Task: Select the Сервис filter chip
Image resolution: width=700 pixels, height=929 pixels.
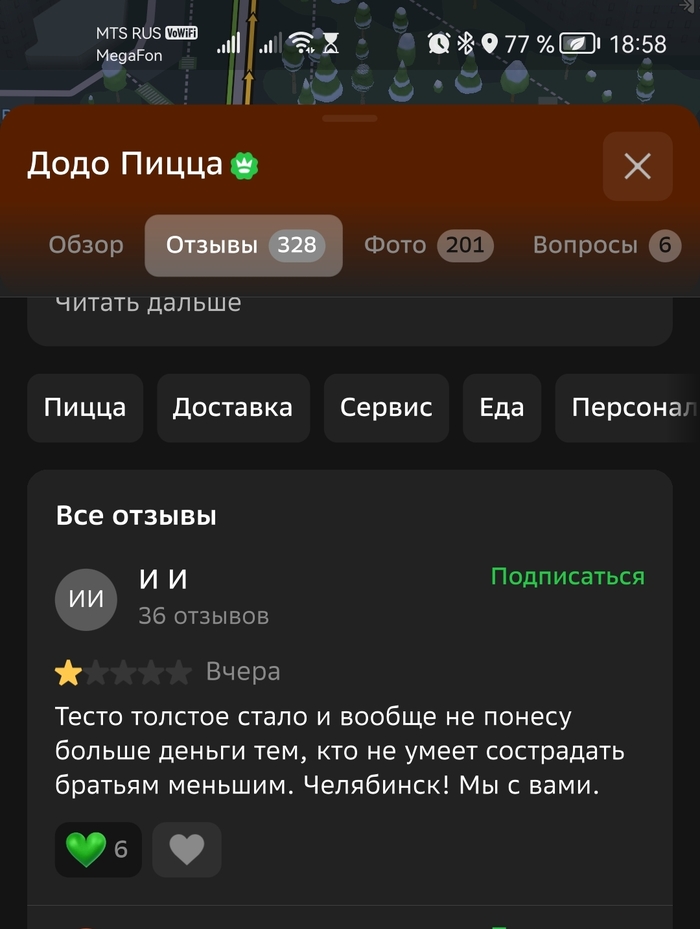Action: [x=386, y=408]
